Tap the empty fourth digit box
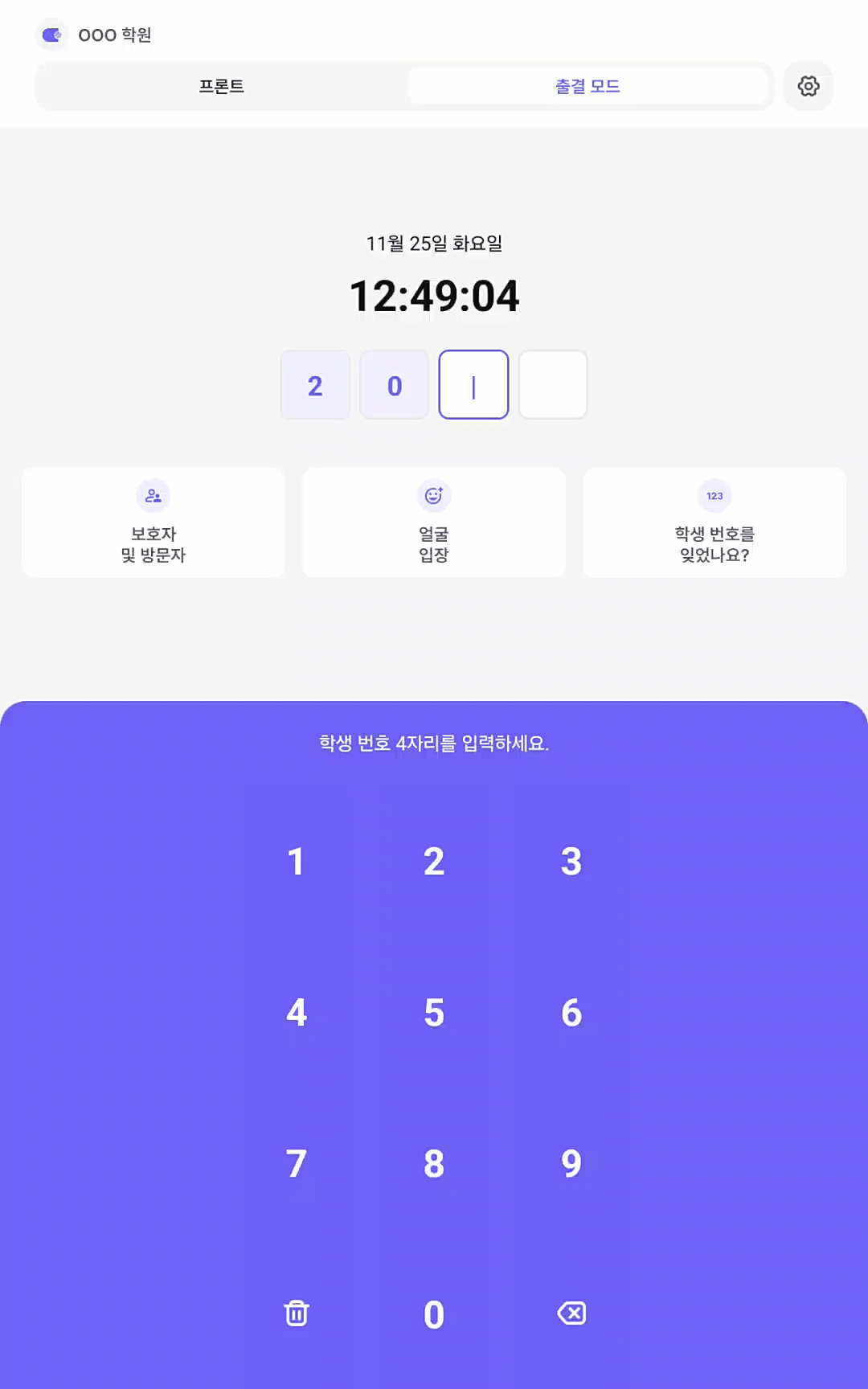Viewport: 868px width, 1389px height. pos(553,385)
